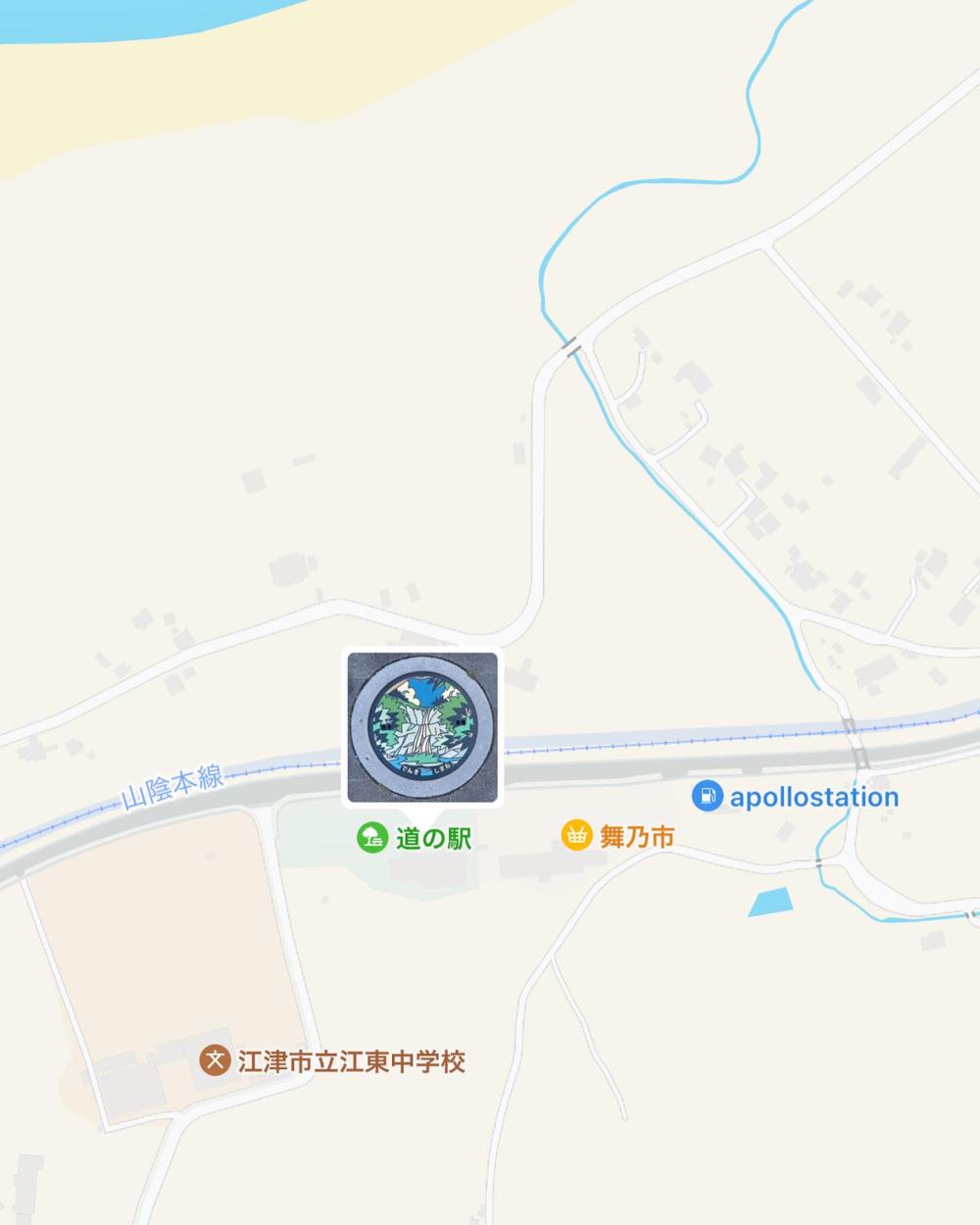Open the apollostation gas station marker

point(707,796)
